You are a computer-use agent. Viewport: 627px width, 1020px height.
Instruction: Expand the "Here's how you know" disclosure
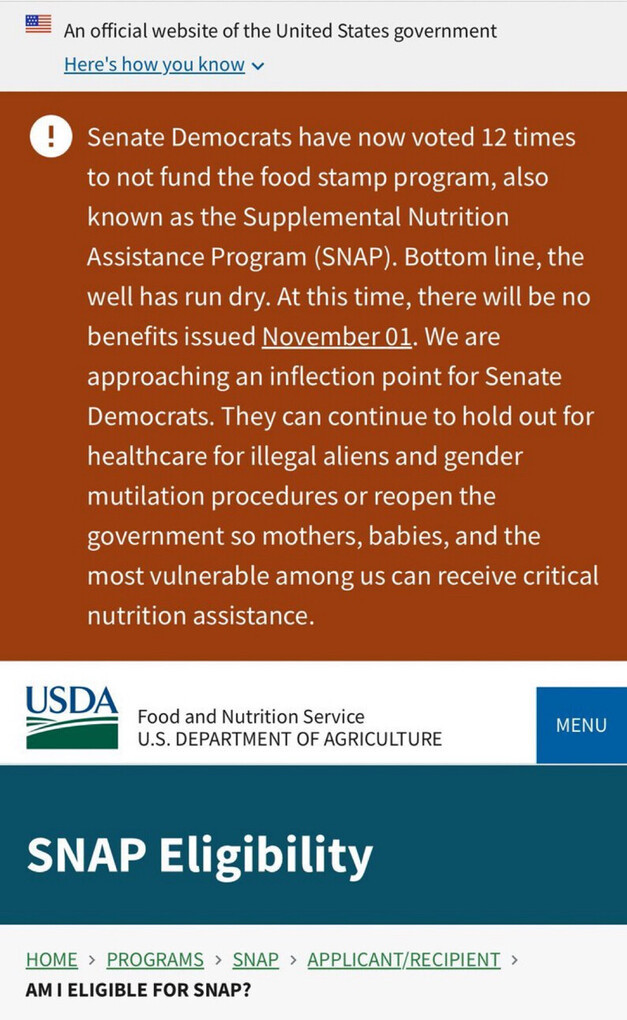(x=163, y=65)
